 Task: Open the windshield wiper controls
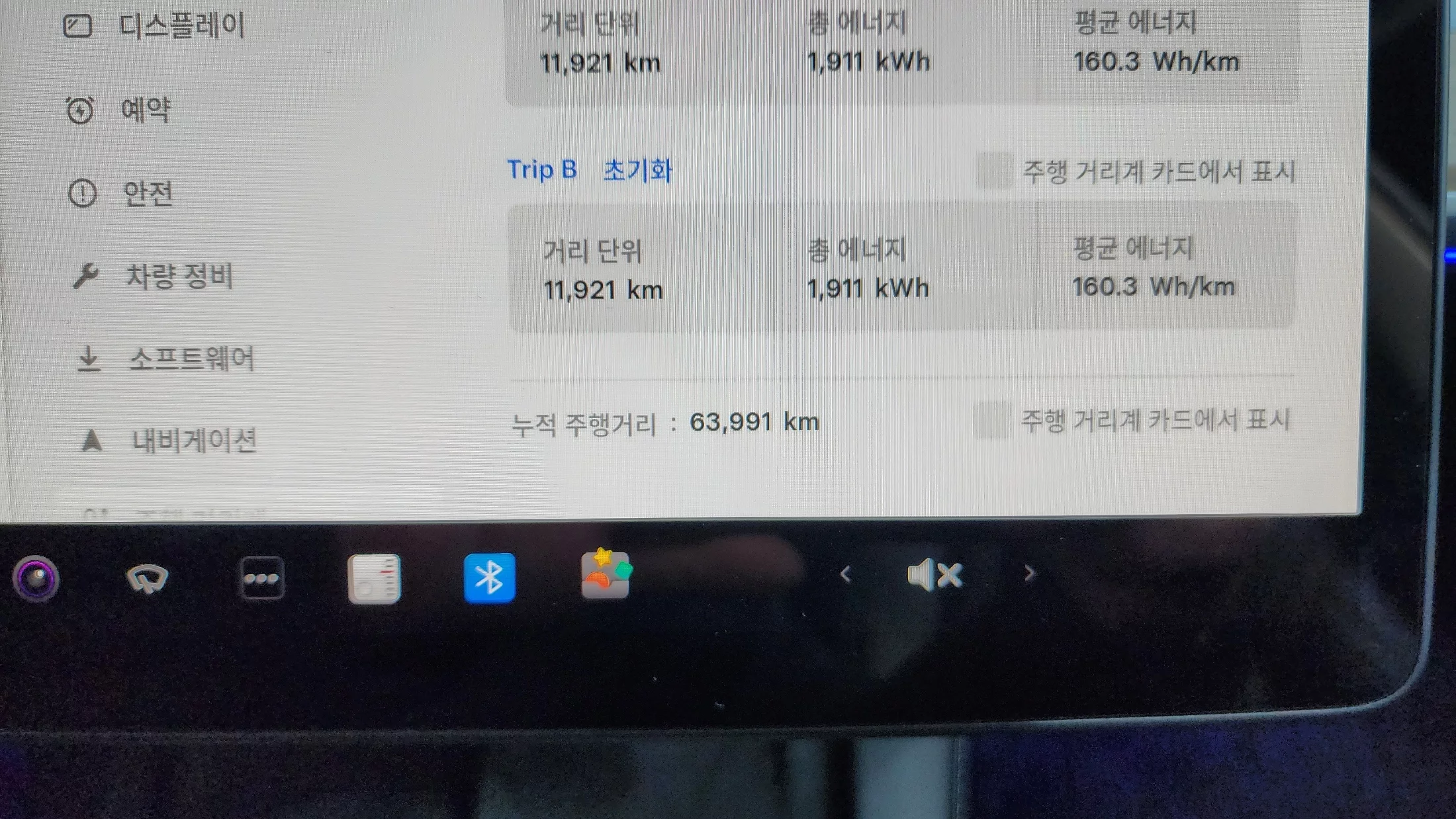coord(147,579)
